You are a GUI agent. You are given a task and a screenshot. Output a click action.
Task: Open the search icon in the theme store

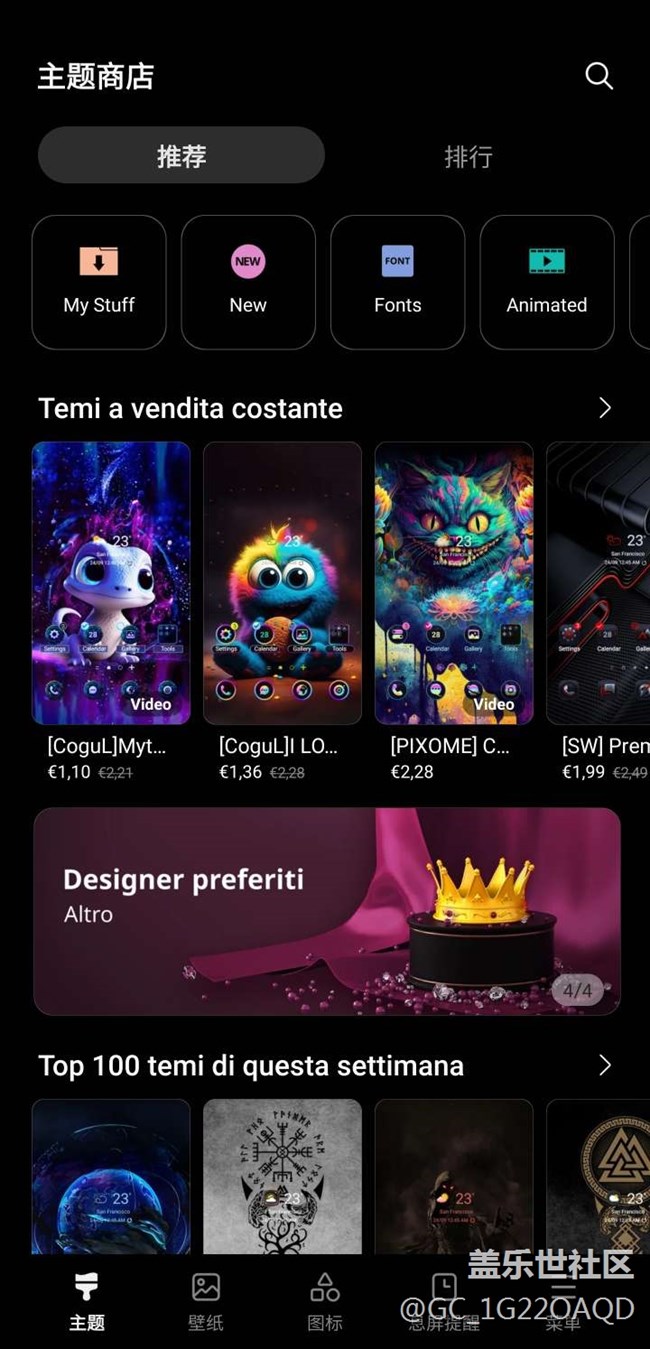coord(598,76)
